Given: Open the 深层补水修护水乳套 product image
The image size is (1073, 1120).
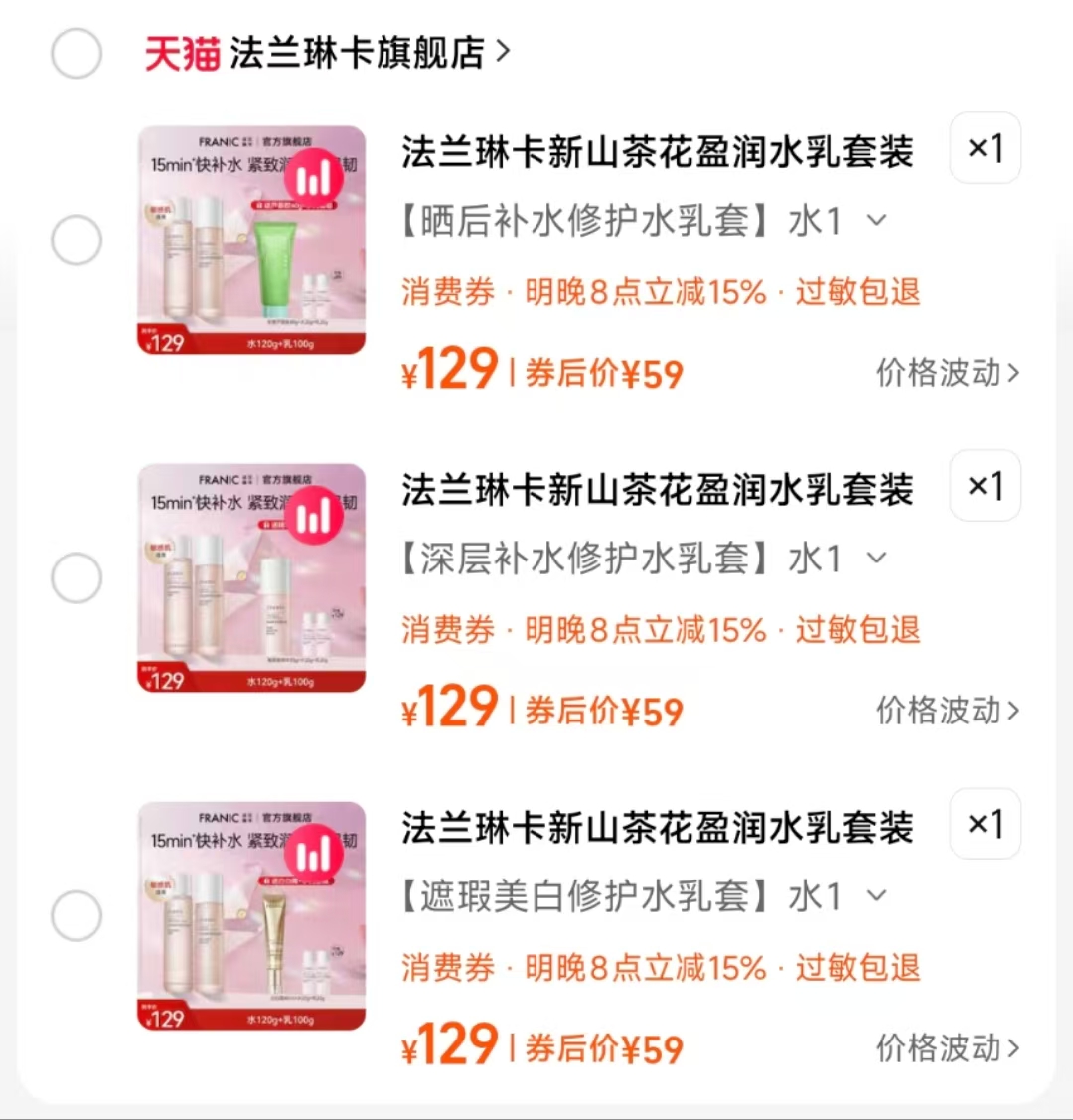Looking at the screenshot, I should [251, 577].
